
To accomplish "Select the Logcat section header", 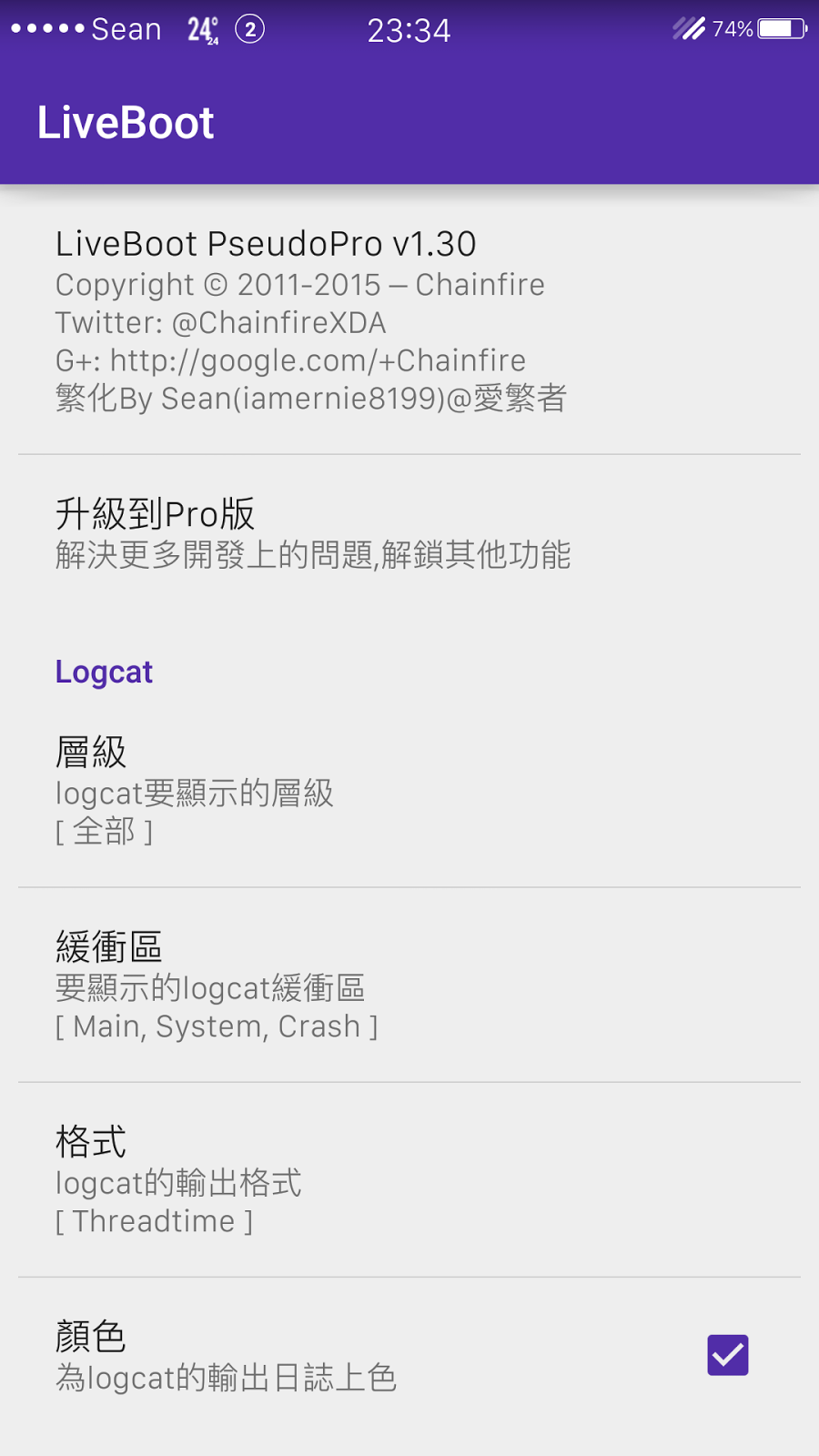I will (104, 672).
